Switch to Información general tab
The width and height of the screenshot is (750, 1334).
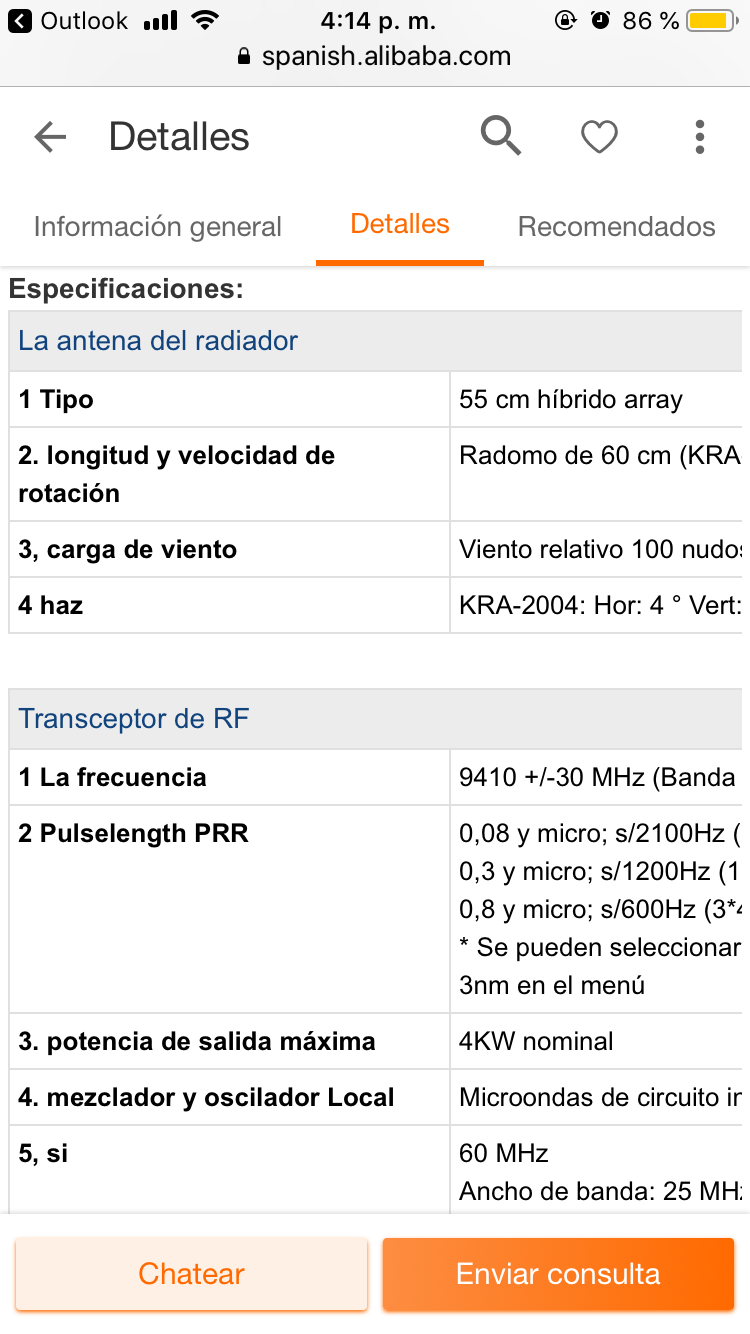[x=158, y=226]
